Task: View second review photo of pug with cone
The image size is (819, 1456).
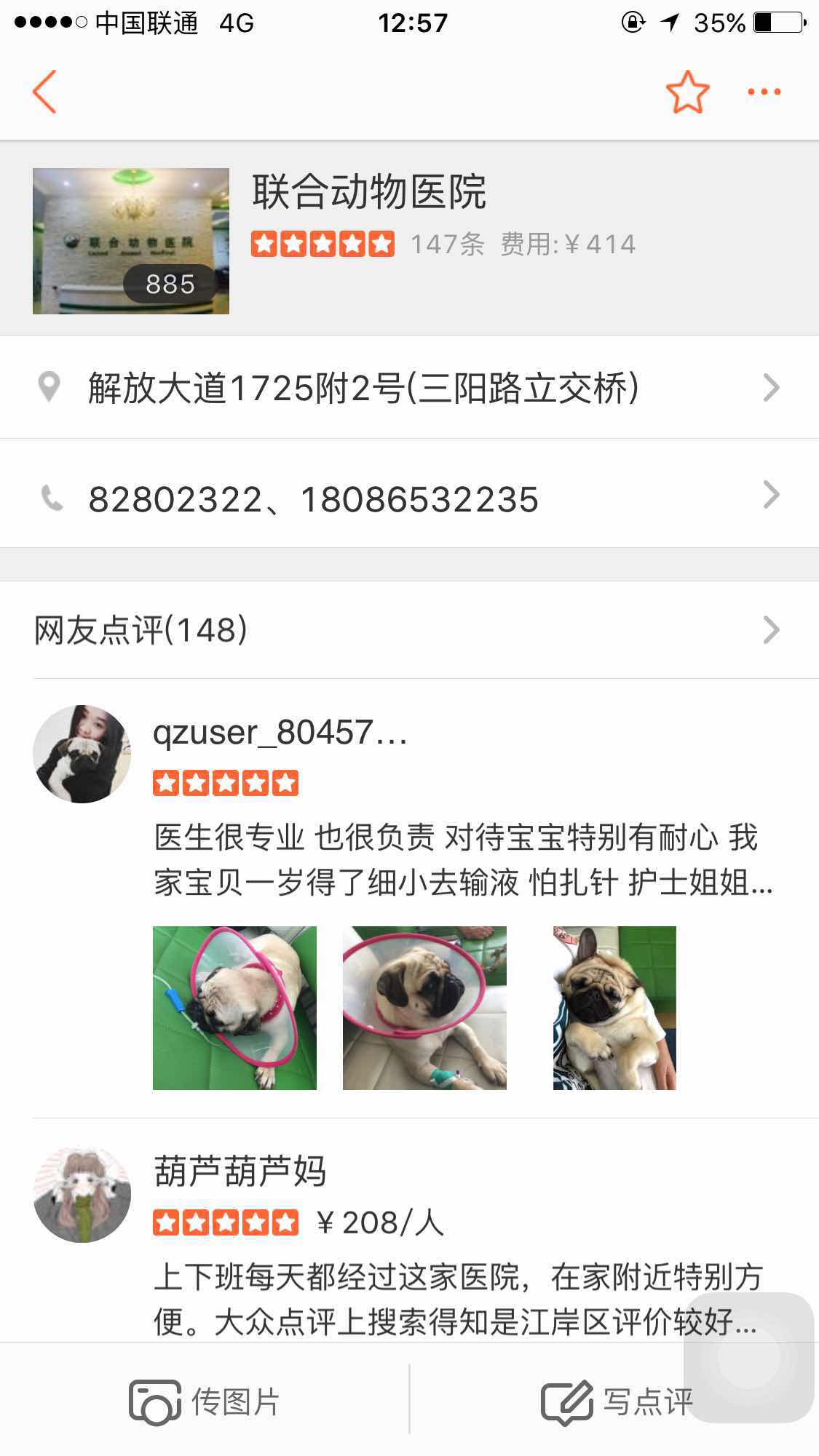Action: pos(424,1008)
